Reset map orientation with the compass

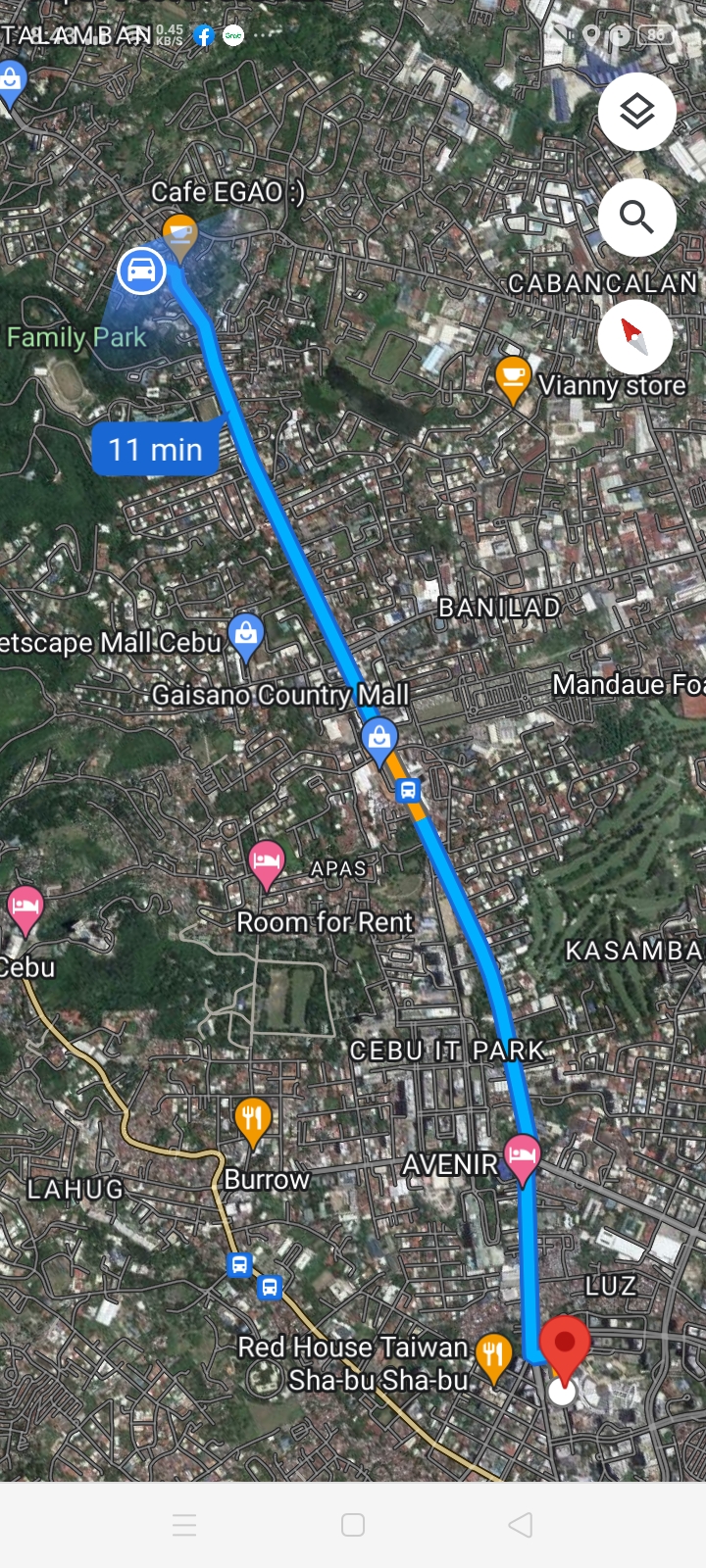pyautogui.click(x=635, y=336)
